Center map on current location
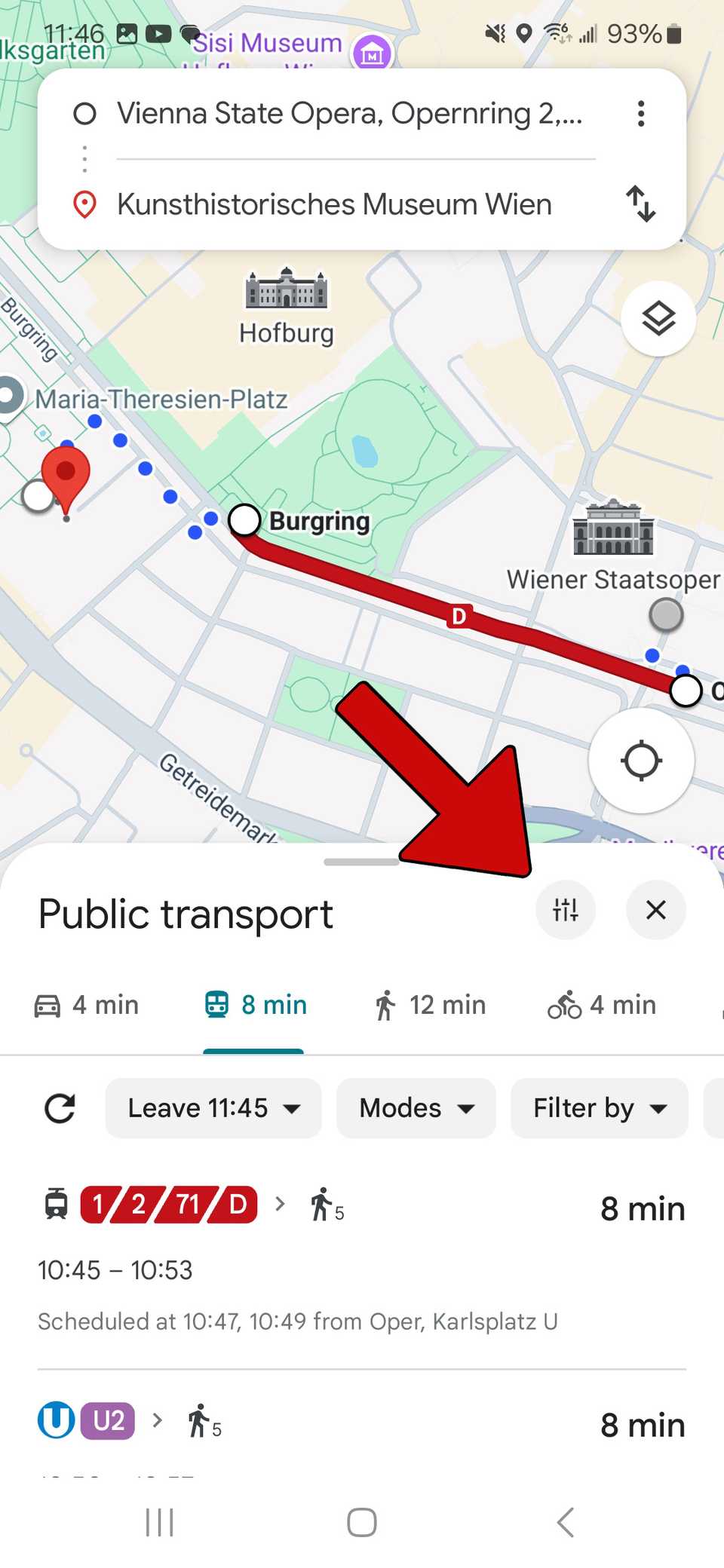The width and height of the screenshot is (724, 1568). [x=640, y=761]
